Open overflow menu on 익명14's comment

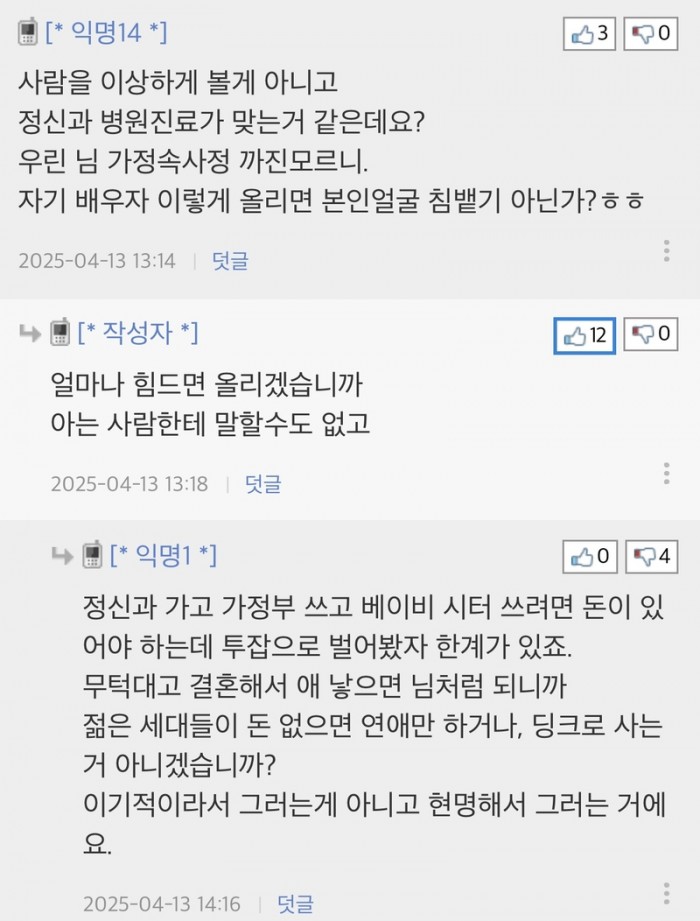(x=667, y=251)
